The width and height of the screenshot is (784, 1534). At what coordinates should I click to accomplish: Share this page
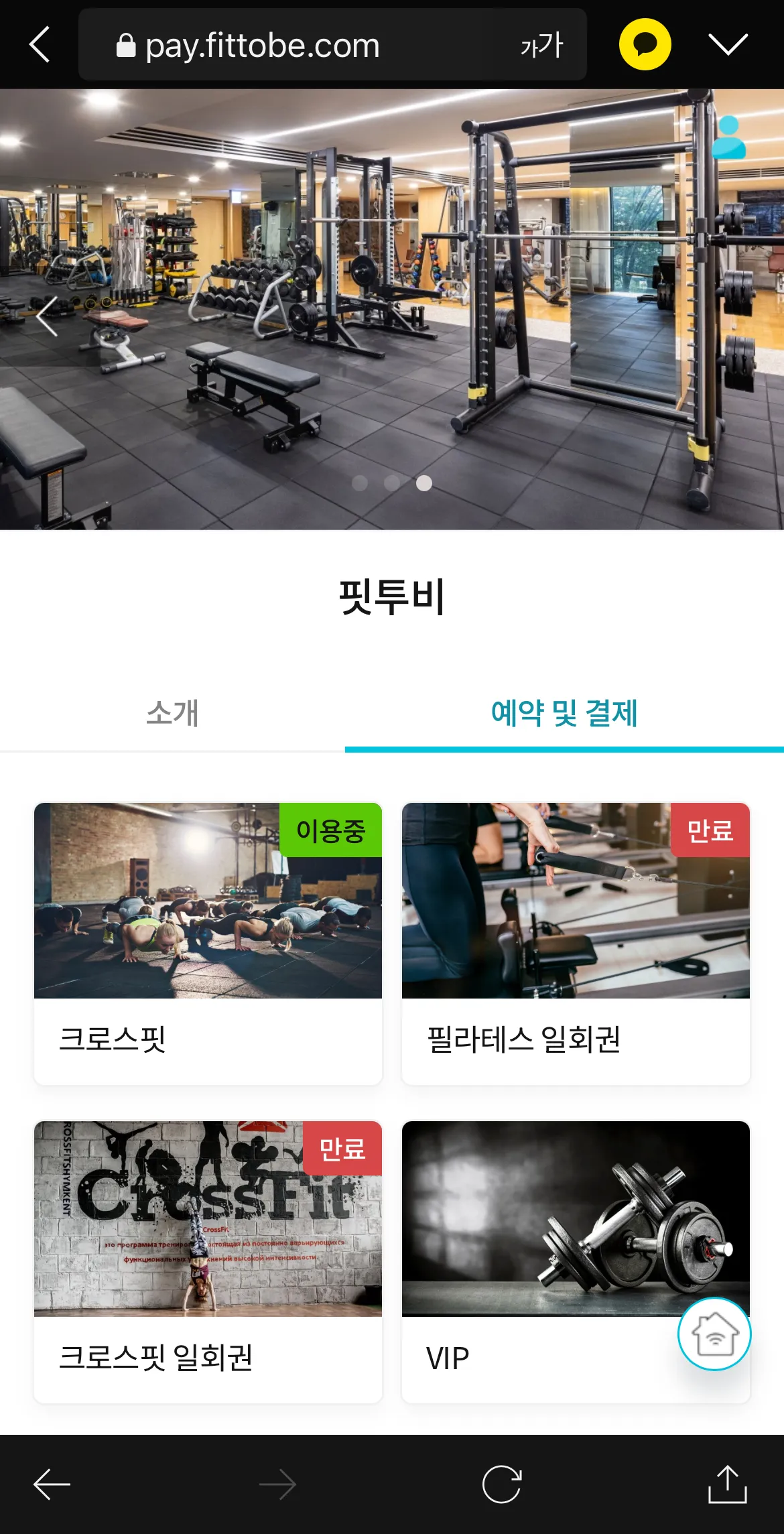727,1484
